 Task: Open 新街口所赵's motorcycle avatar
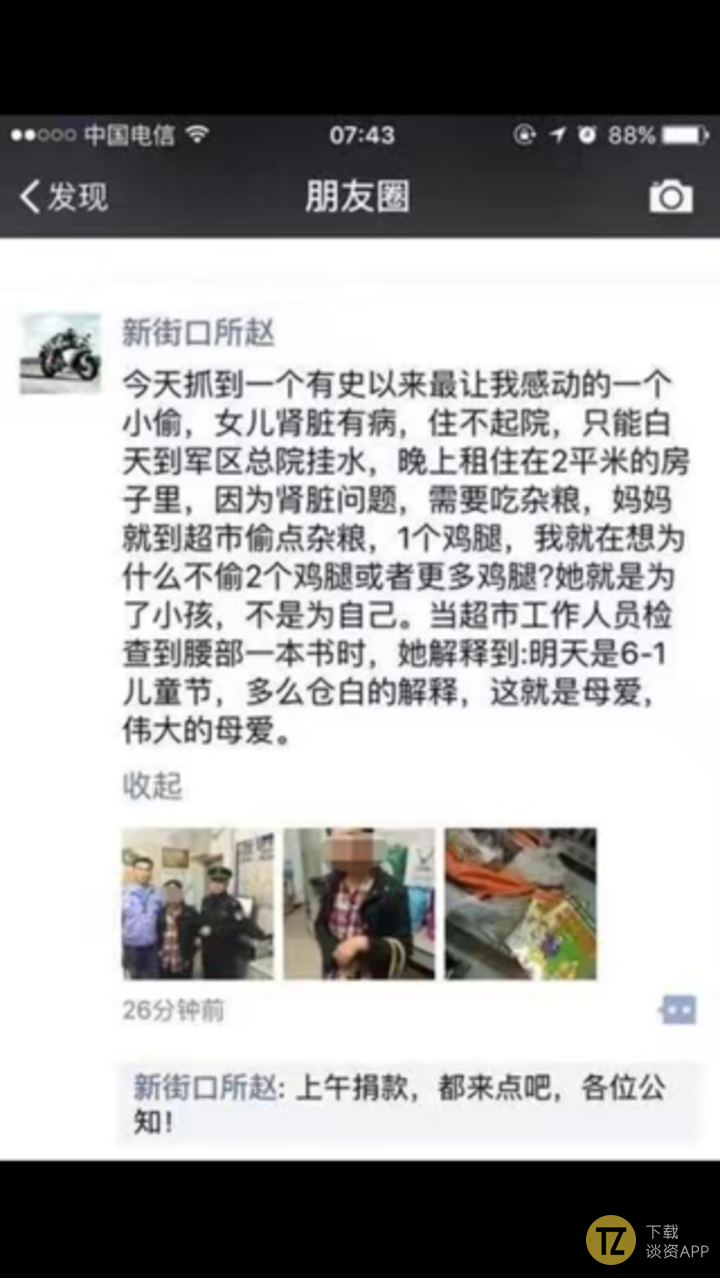[x=60, y=352]
